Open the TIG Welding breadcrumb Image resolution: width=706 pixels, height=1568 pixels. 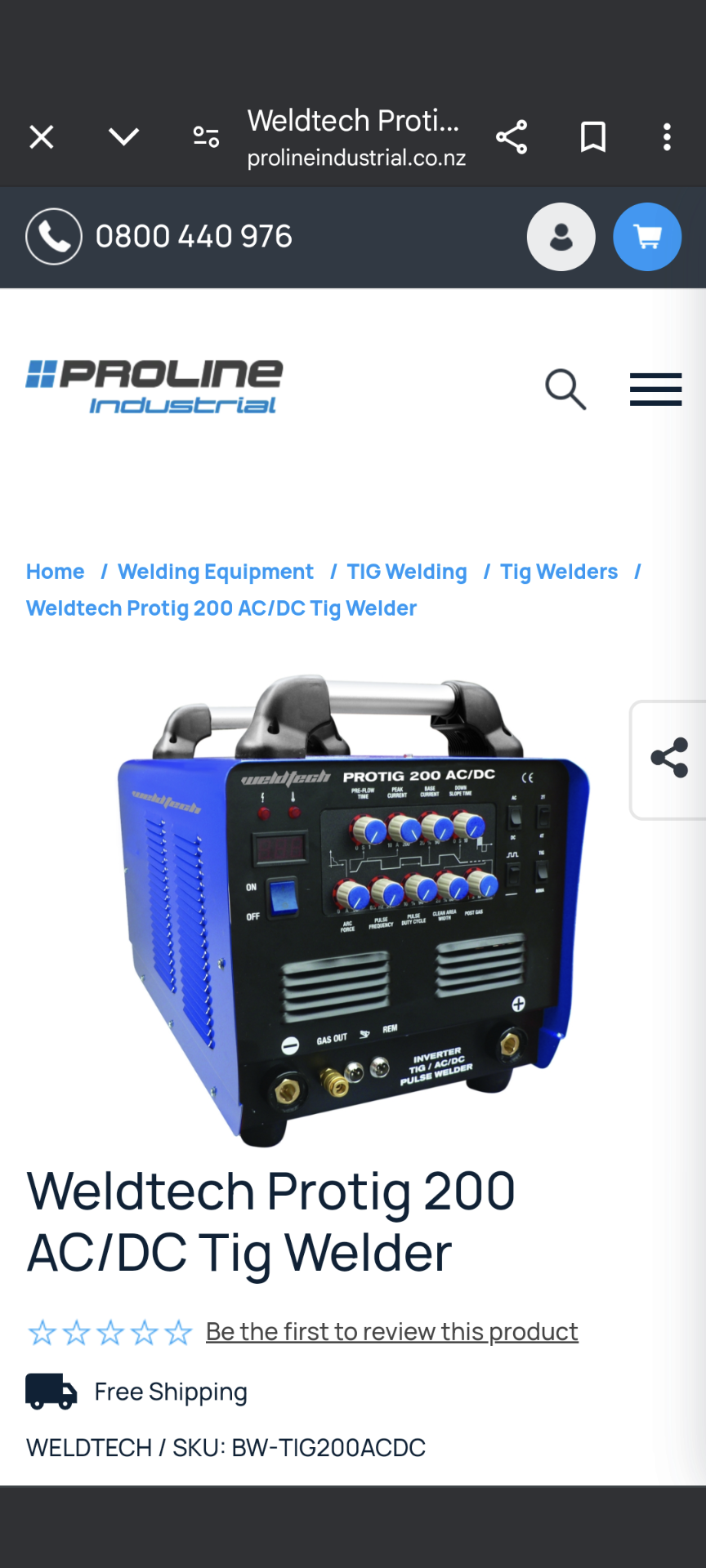tap(407, 572)
